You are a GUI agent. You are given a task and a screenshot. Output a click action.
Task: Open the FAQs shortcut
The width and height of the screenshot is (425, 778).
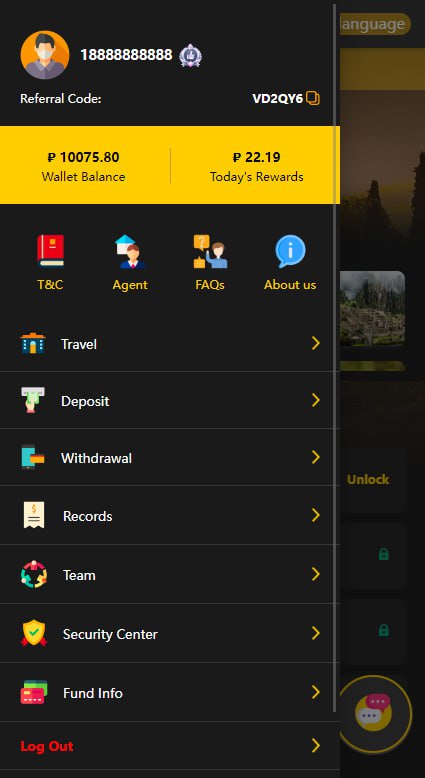point(210,262)
